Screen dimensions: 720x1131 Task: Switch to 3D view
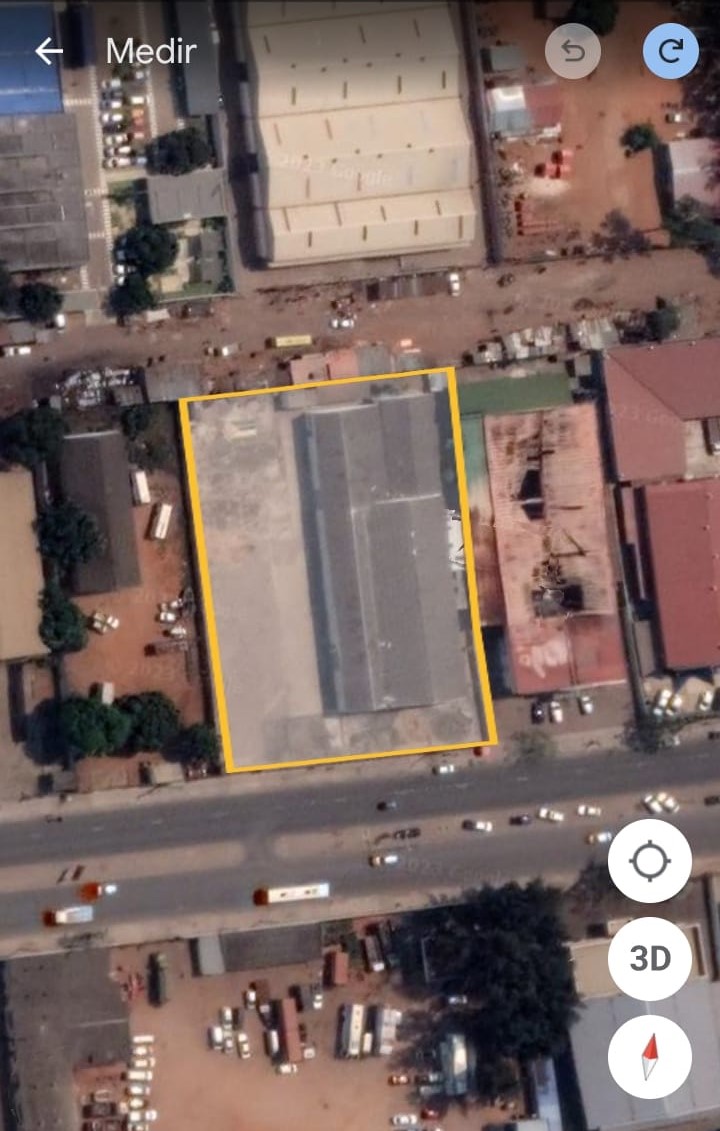pos(649,959)
